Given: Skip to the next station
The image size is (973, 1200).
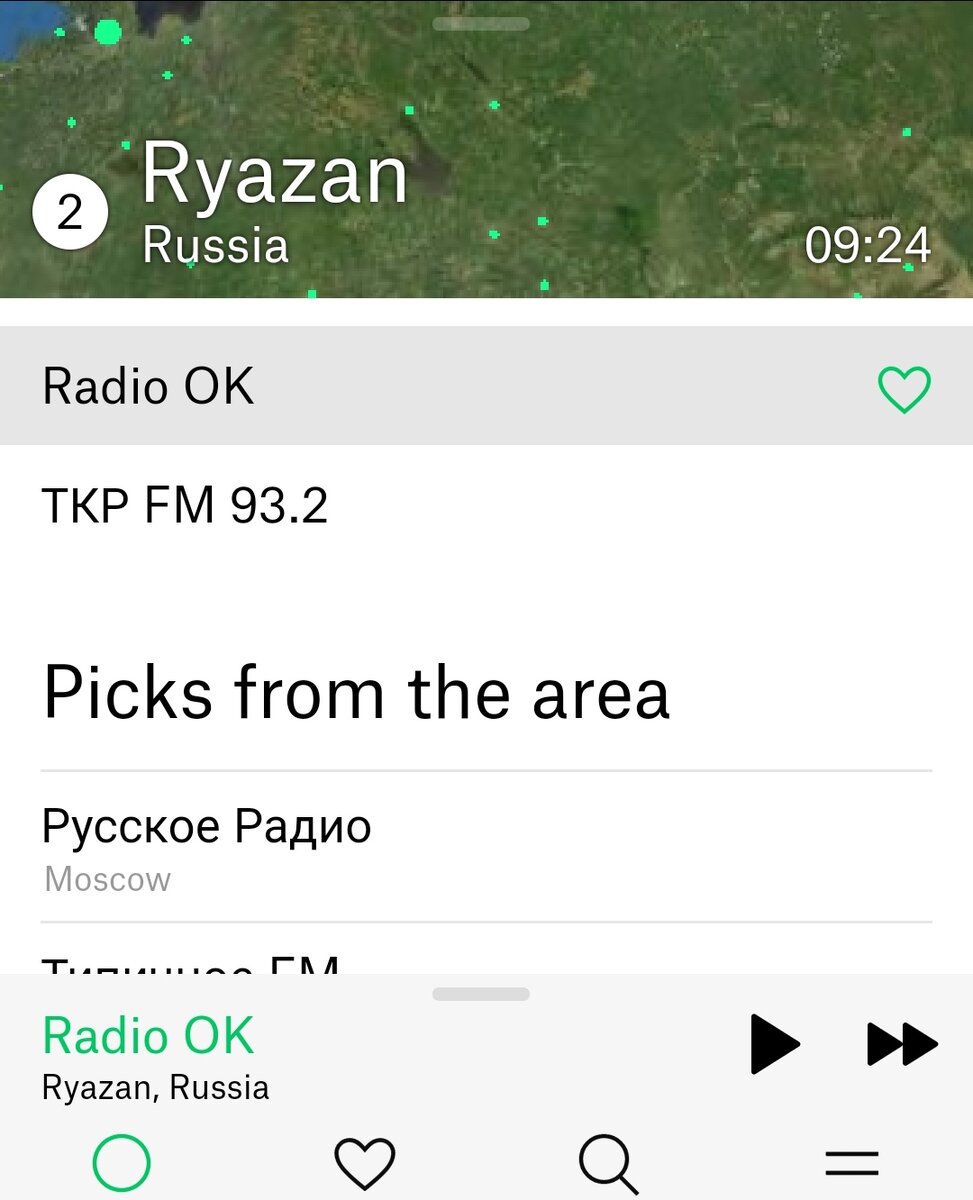Looking at the screenshot, I should pos(901,1044).
